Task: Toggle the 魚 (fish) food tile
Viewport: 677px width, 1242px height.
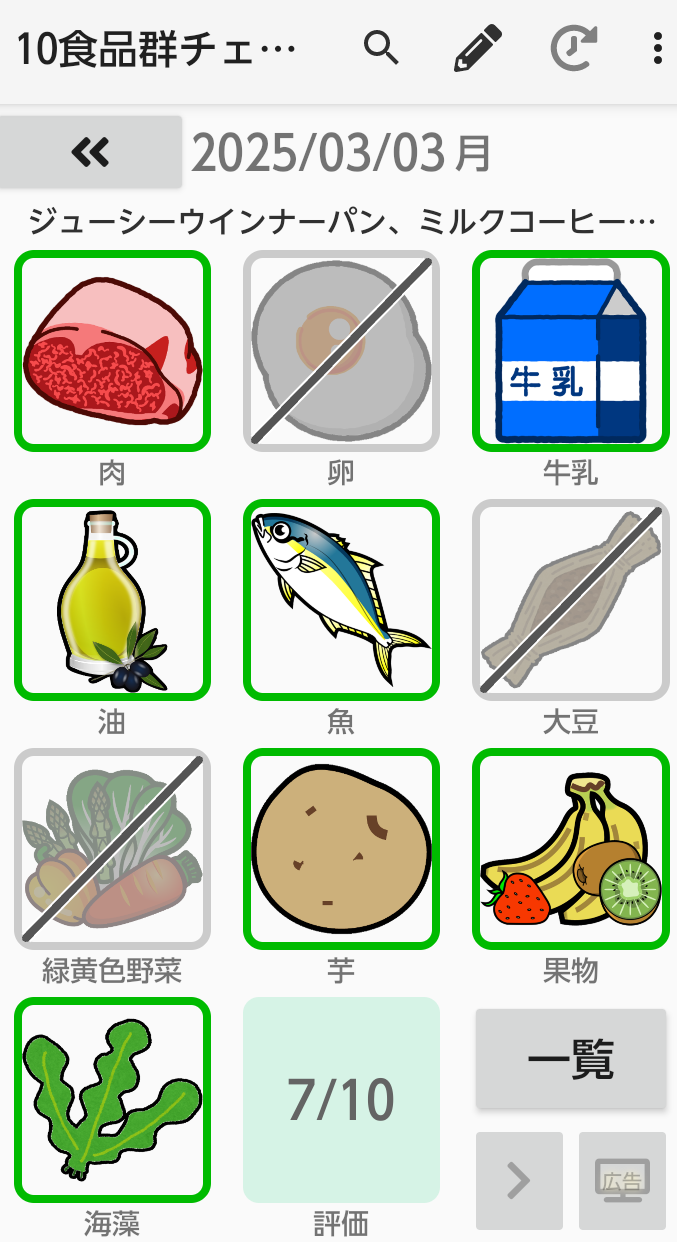Action: [341, 599]
